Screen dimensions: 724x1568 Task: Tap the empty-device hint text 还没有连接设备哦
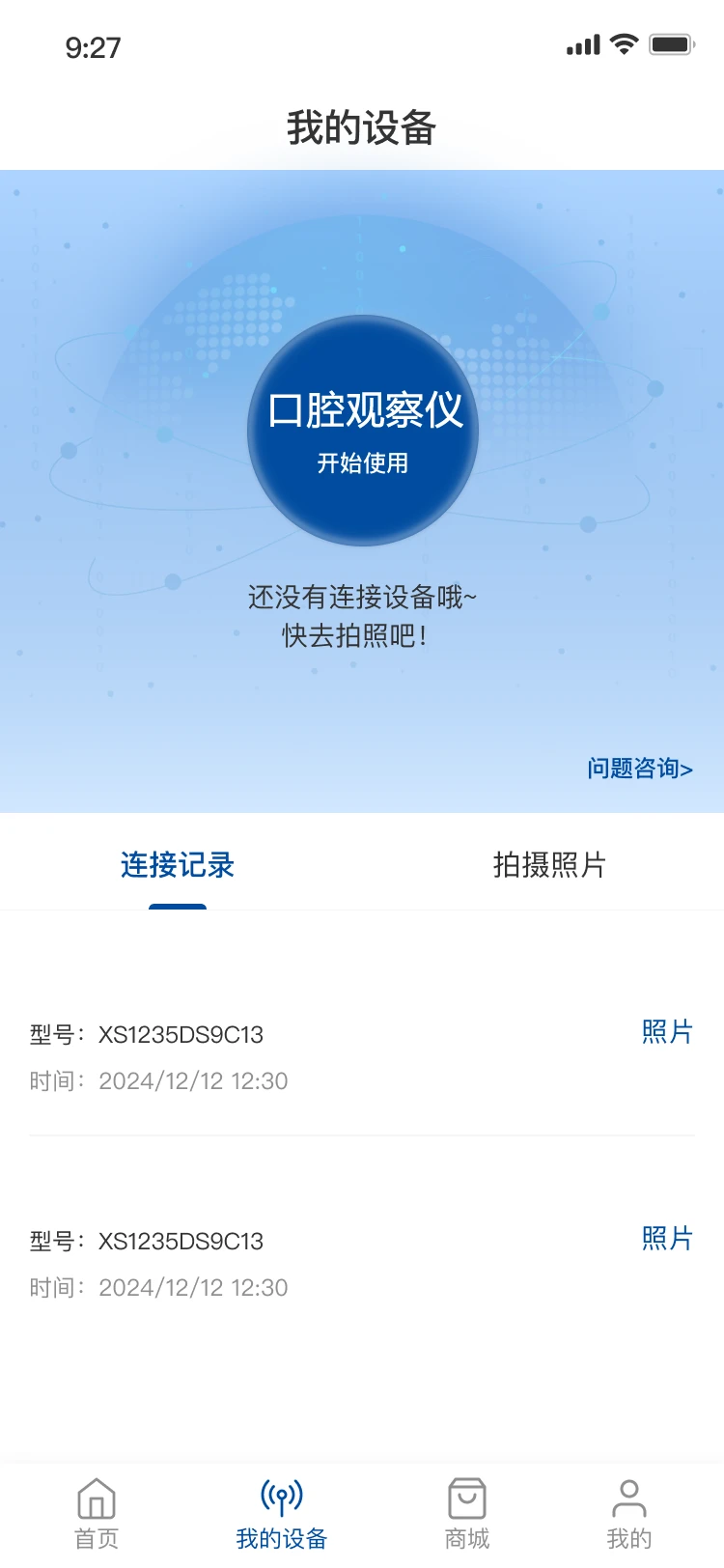[x=362, y=599]
